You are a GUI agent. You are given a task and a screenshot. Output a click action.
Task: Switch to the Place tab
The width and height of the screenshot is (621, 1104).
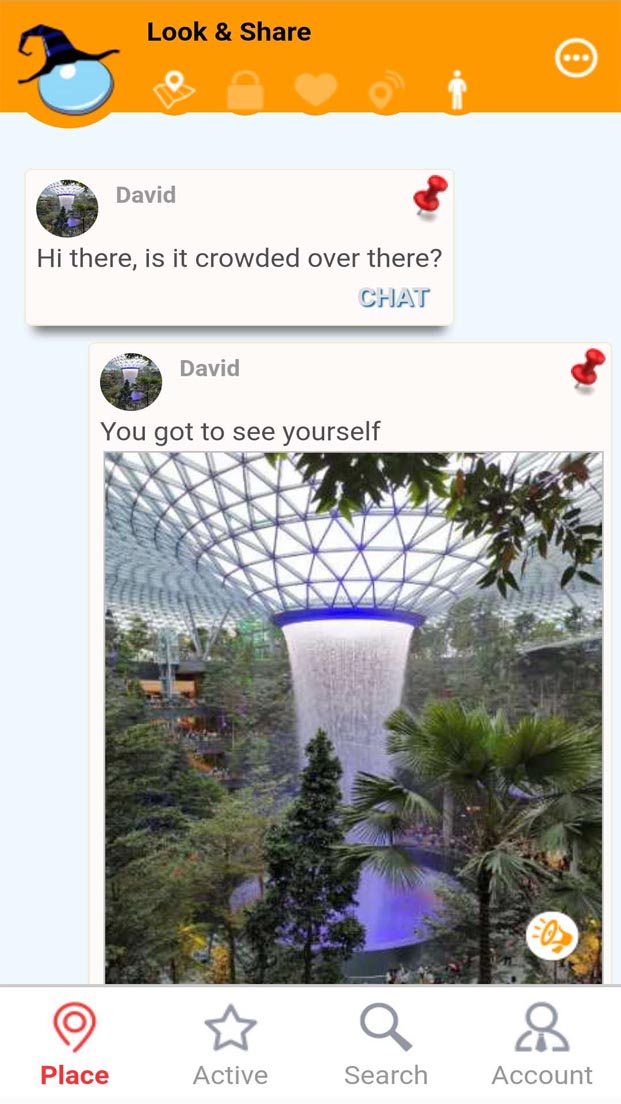pyautogui.click(x=75, y=1046)
